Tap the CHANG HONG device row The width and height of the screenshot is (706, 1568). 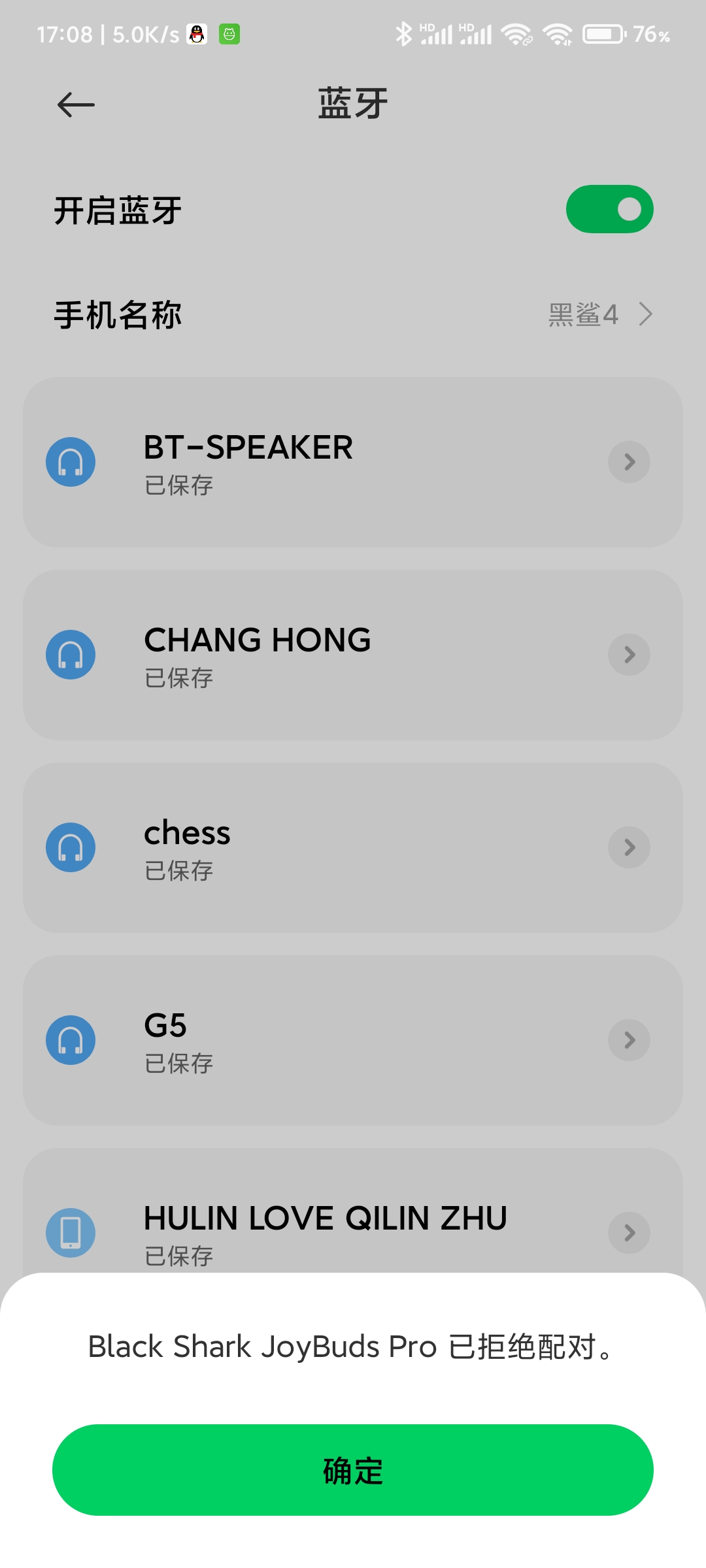click(353, 655)
